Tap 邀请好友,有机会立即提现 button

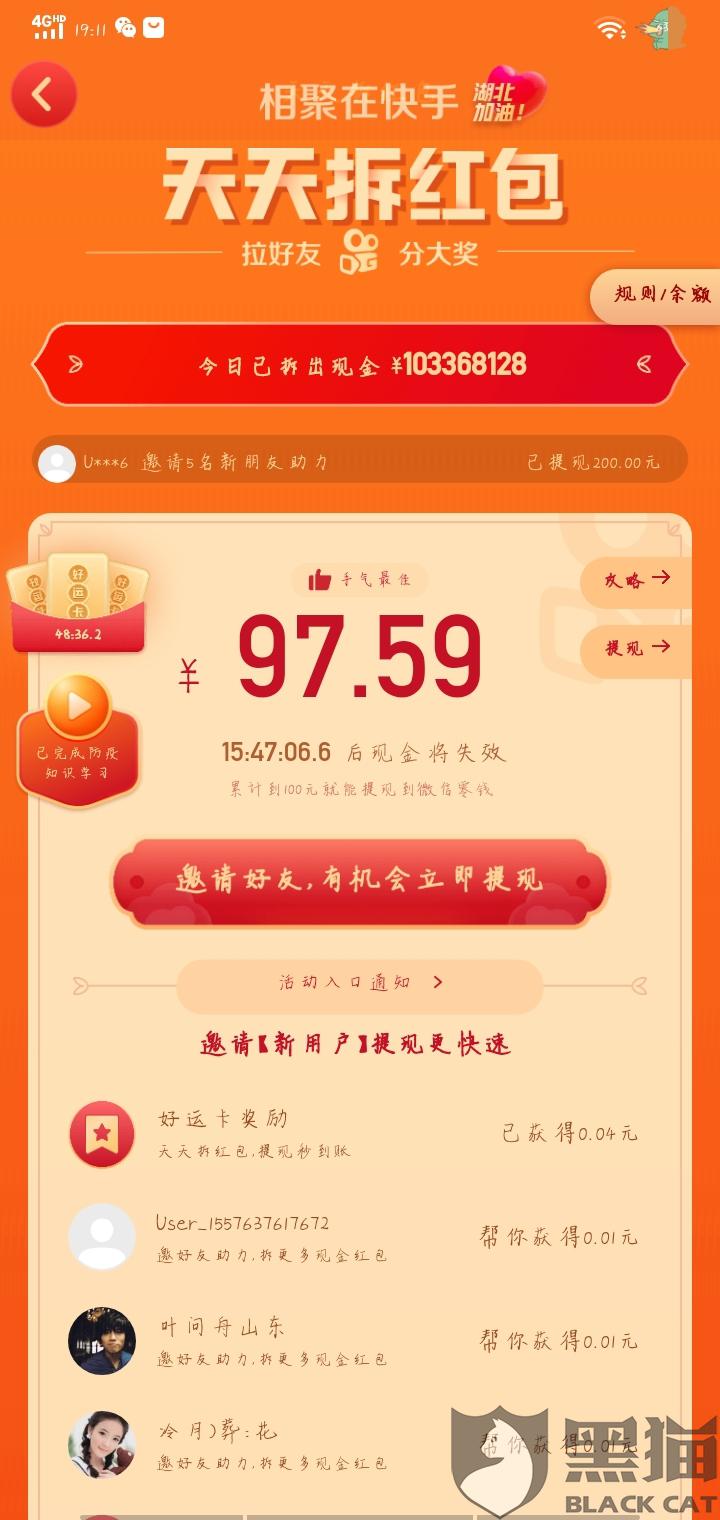click(x=359, y=881)
